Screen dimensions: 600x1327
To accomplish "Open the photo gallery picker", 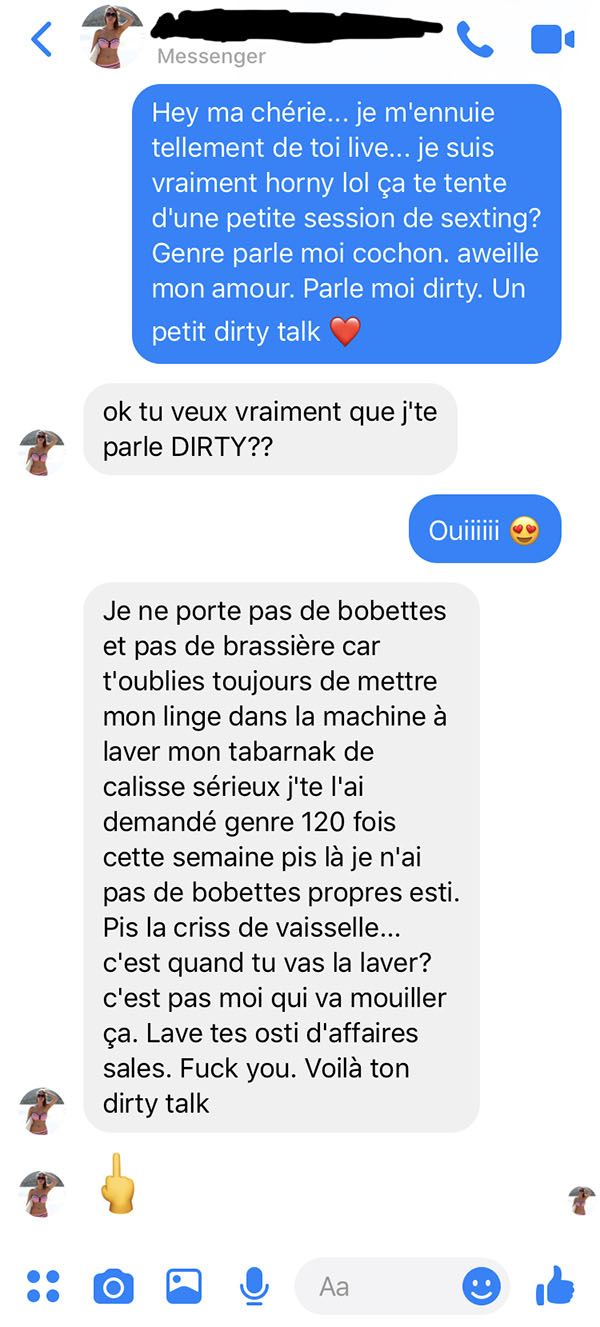I will point(184,1286).
